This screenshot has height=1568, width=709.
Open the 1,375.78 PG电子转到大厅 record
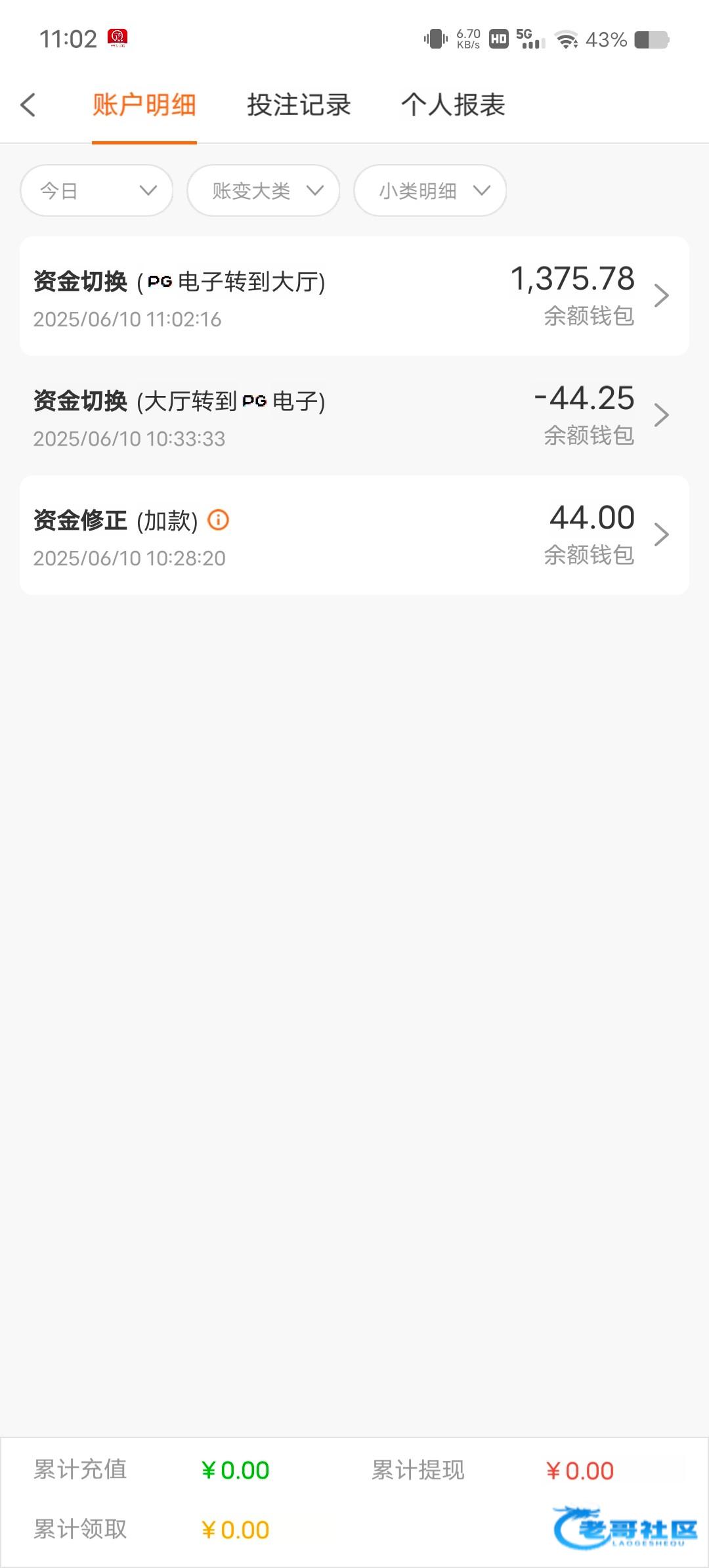[354, 296]
